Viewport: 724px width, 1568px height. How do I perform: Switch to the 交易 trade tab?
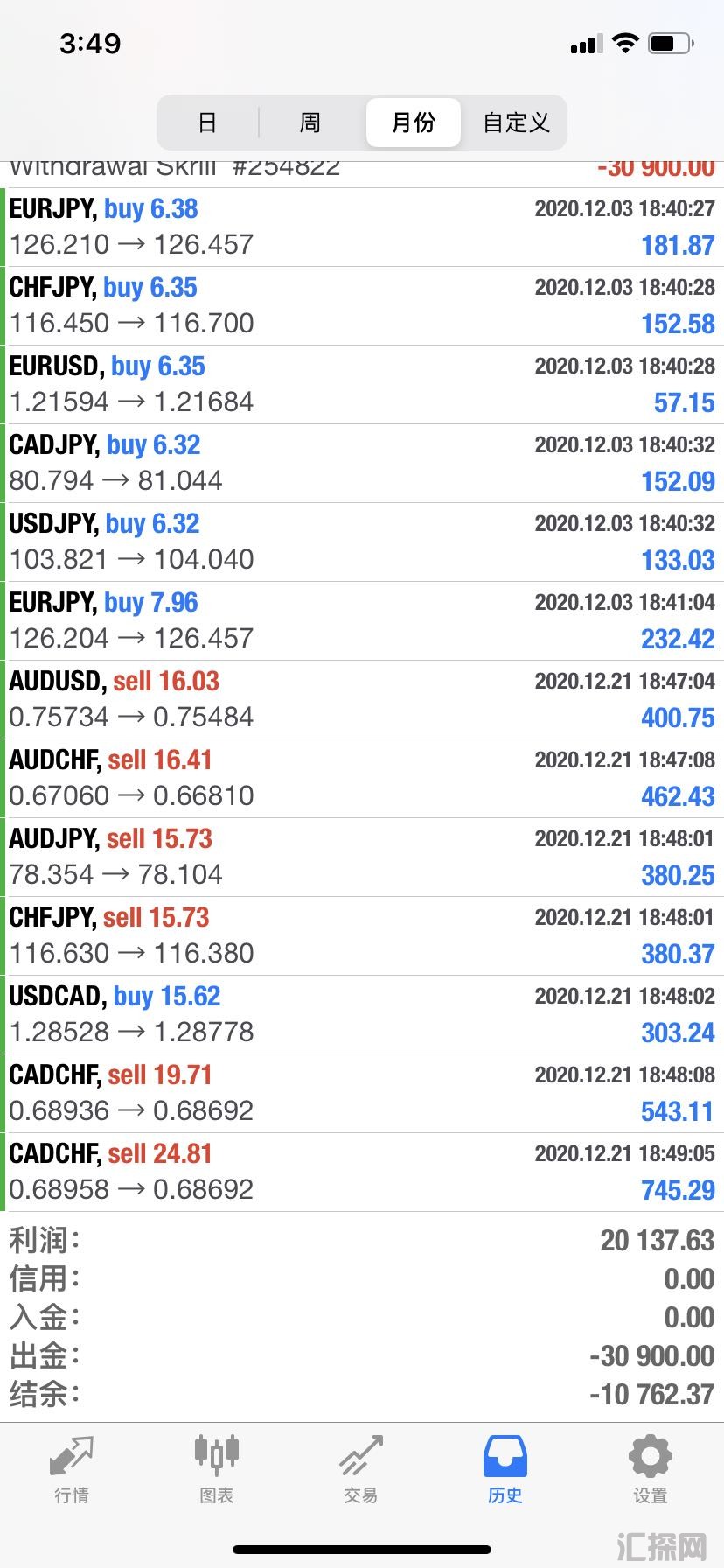(x=360, y=1470)
